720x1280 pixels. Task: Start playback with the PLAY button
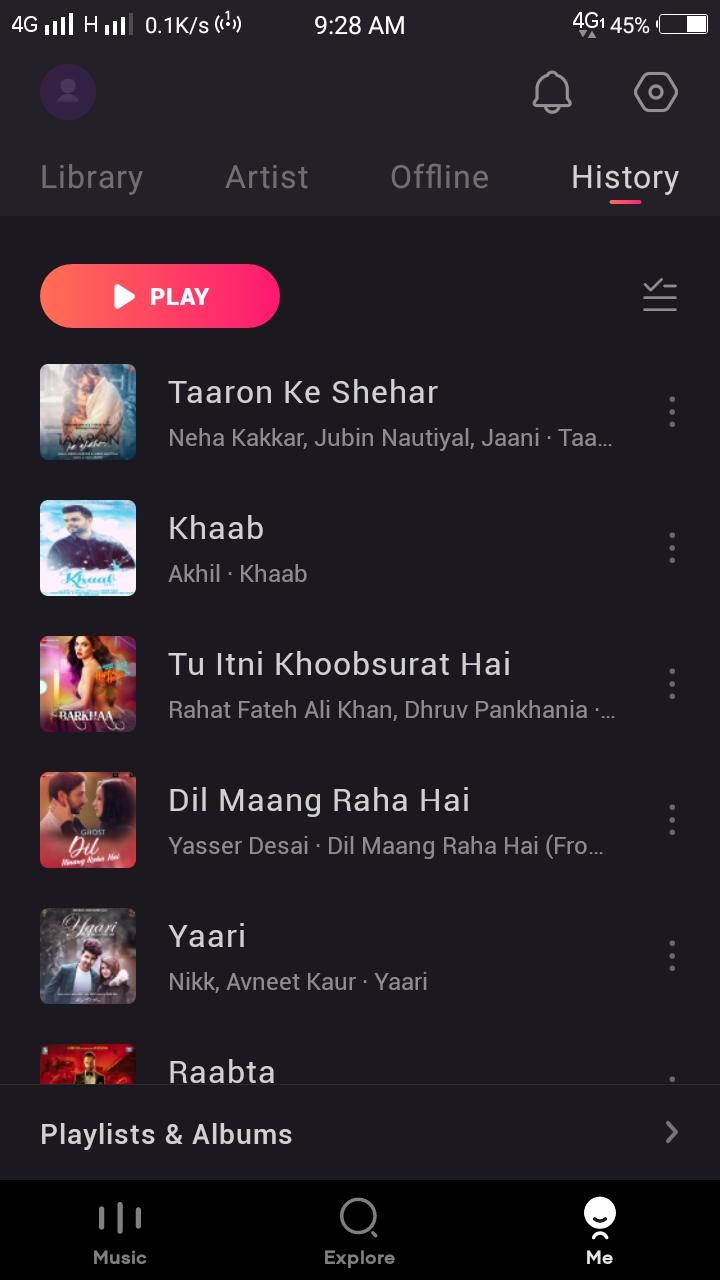coord(160,296)
